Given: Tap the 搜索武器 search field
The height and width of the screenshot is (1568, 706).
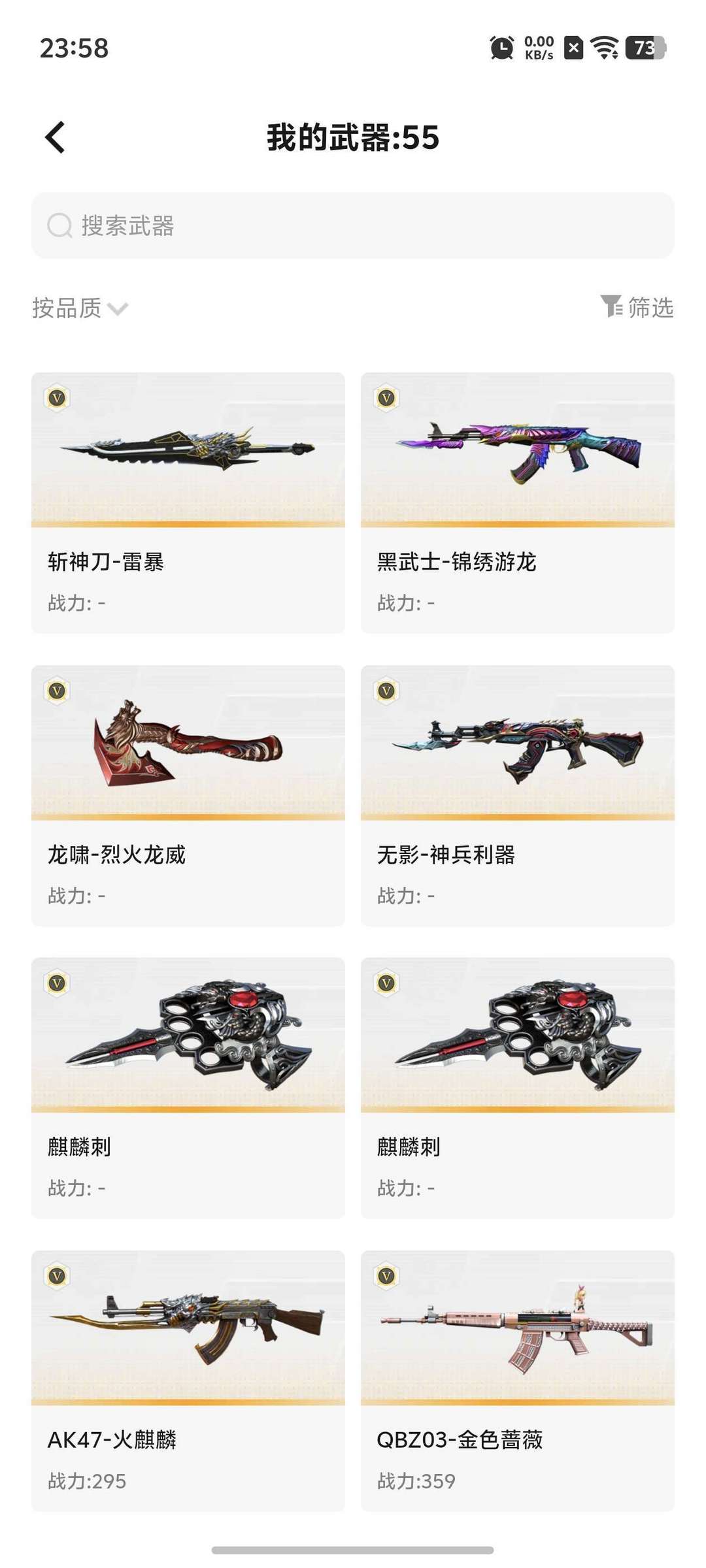Looking at the screenshot, I should coord(353,225).
